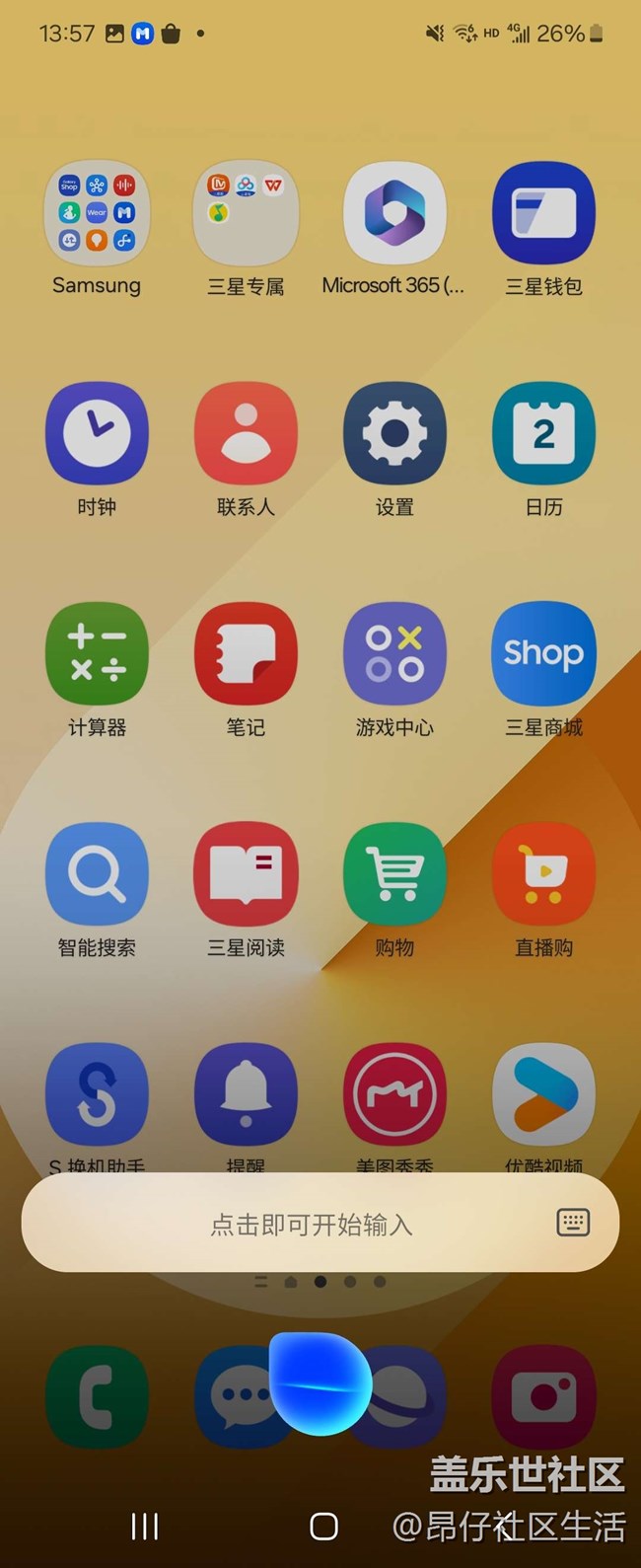The width and height of the screenshot is (641, 1568).
Task: Open 三星钱包 wallet app
Action: 543,213
